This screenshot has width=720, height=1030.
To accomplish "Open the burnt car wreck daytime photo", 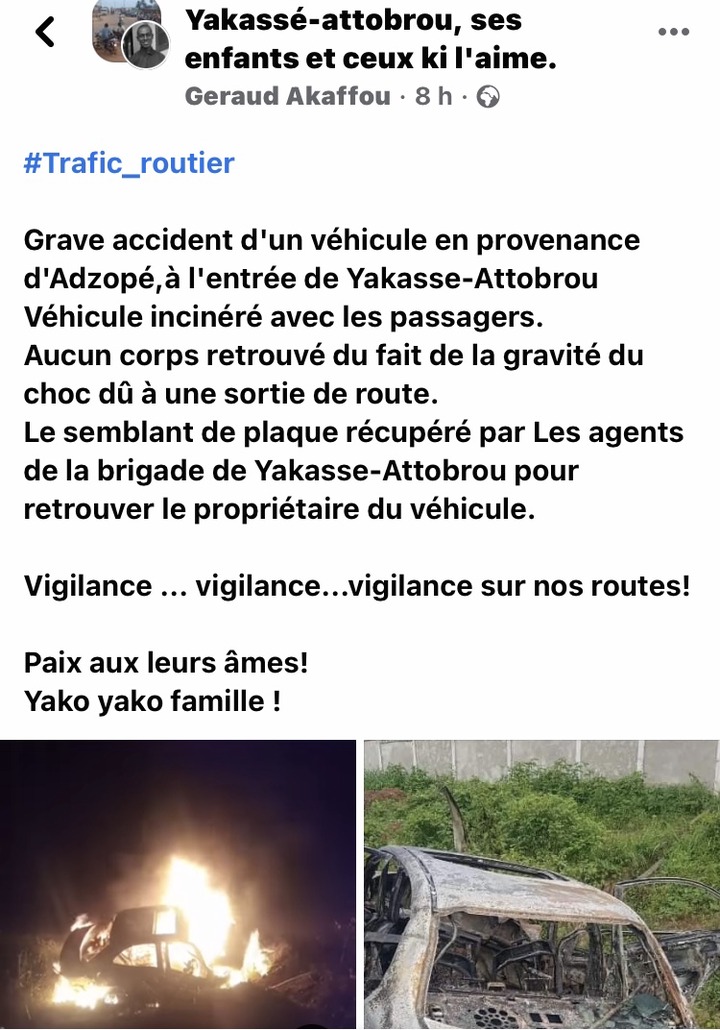I will pyautogui.click(x=541, y=885).
